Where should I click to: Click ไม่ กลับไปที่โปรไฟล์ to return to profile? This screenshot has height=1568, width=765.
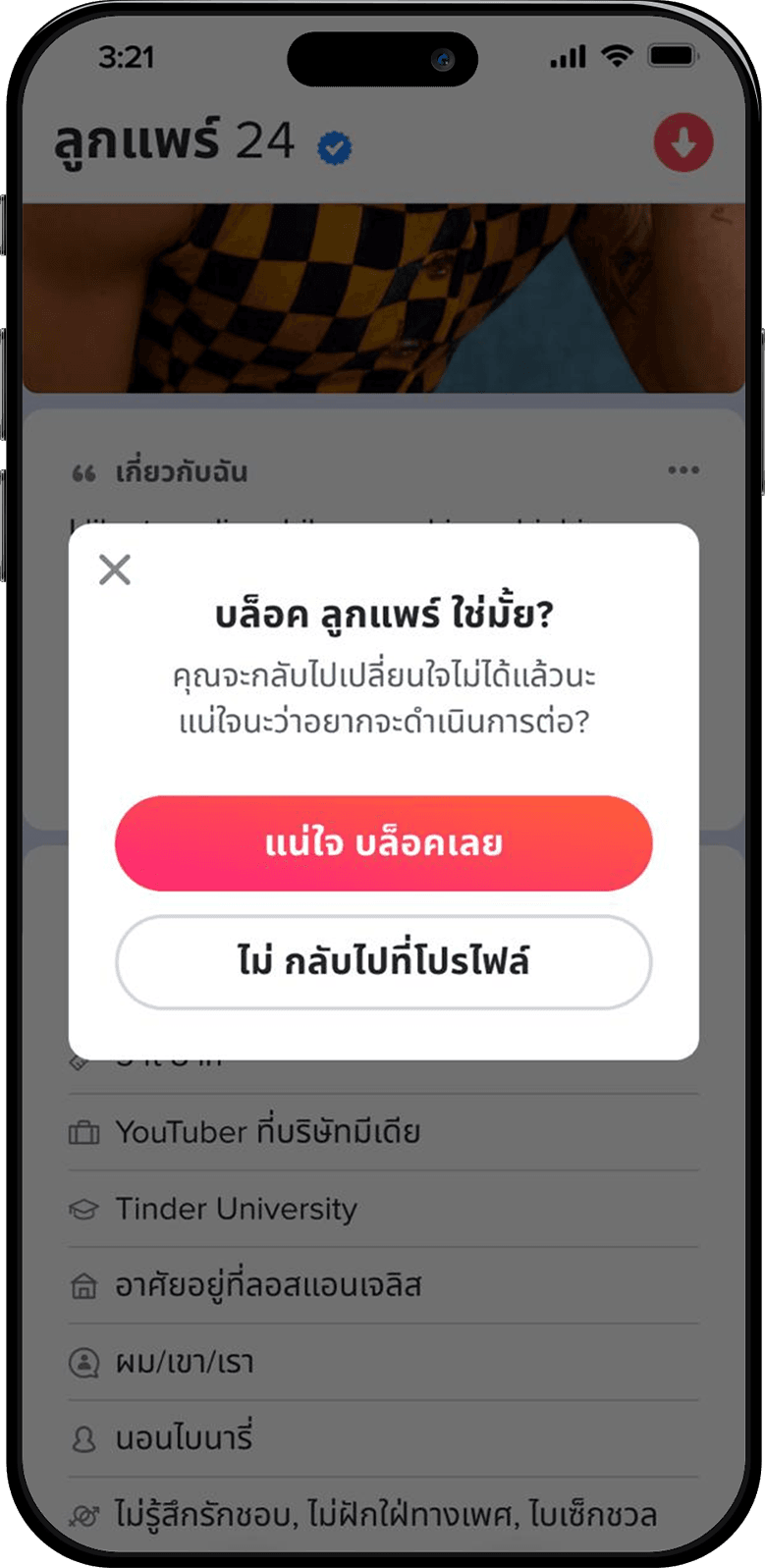[382, 962]
